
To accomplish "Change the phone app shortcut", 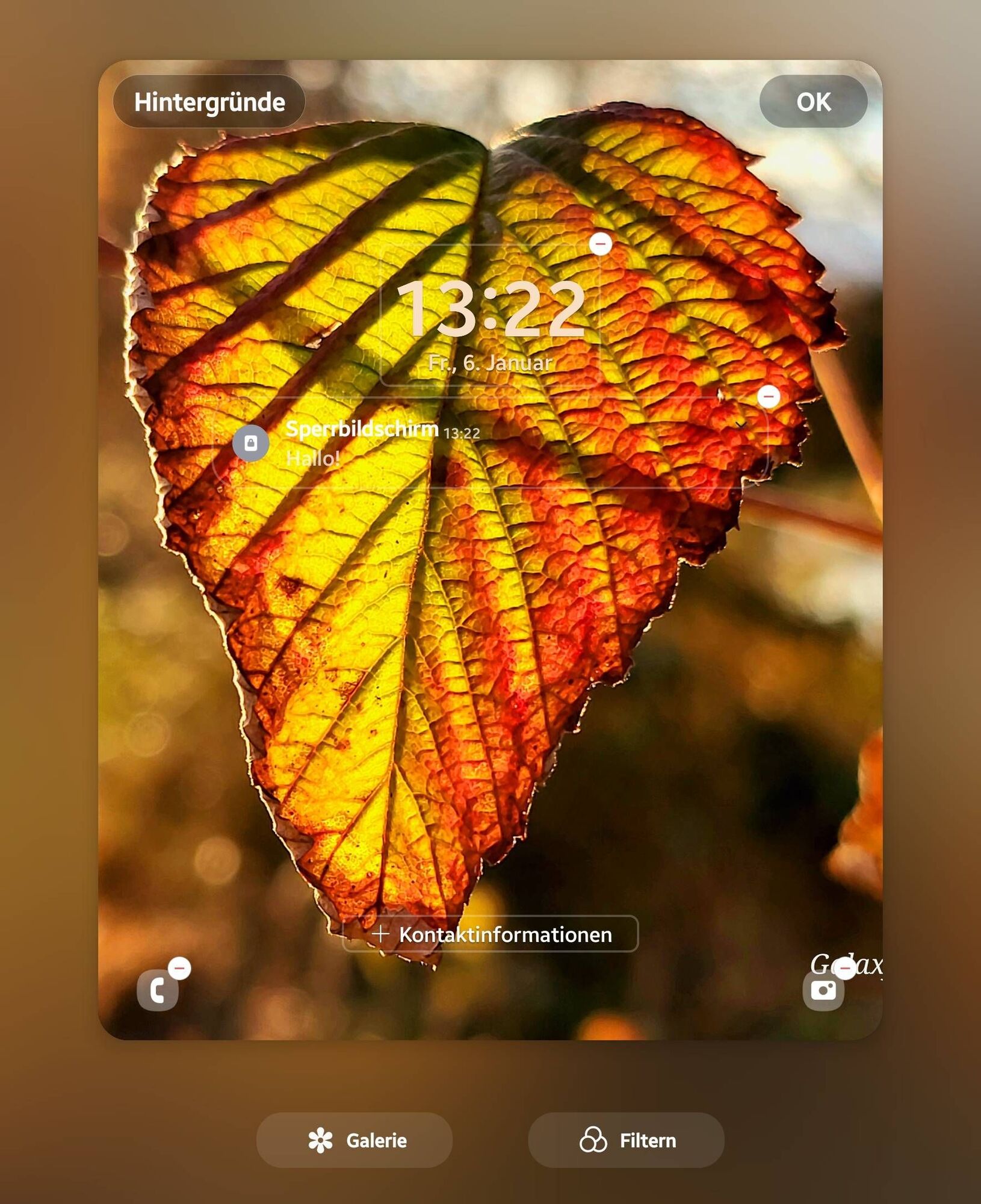I will point(157,991).
